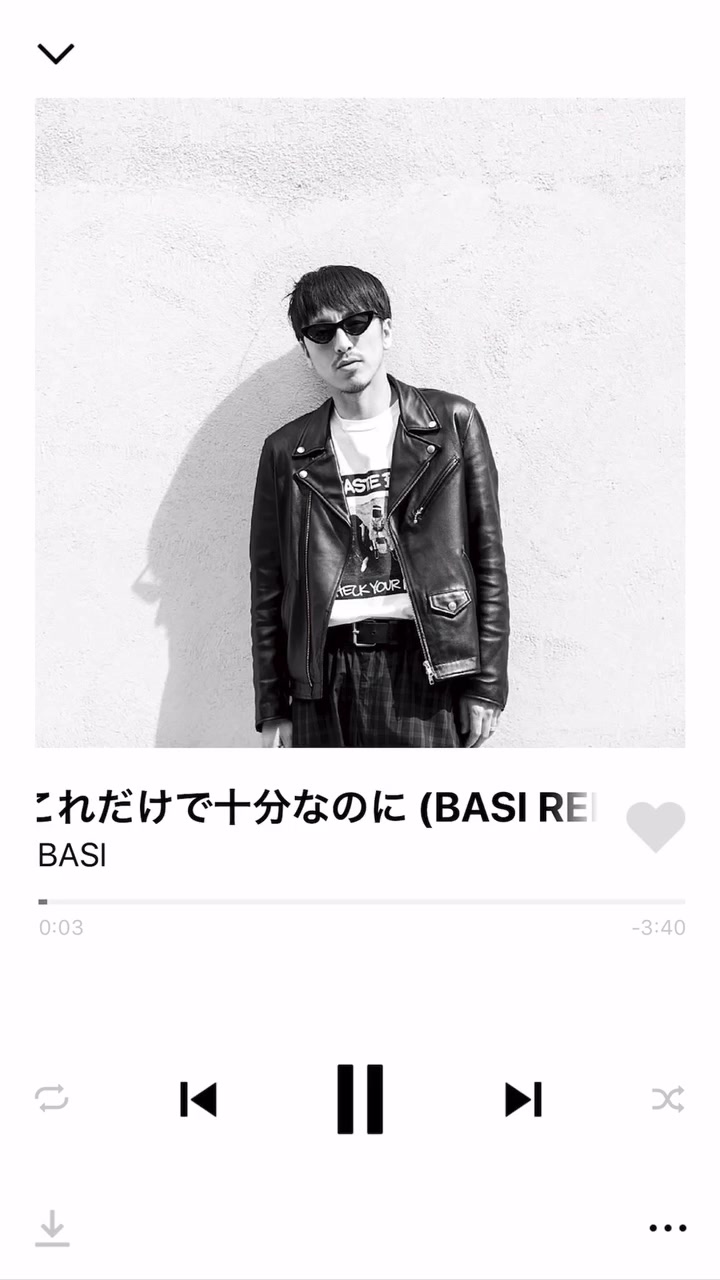Open the artist BASI

pyautogui.click(x=72, y=857)
